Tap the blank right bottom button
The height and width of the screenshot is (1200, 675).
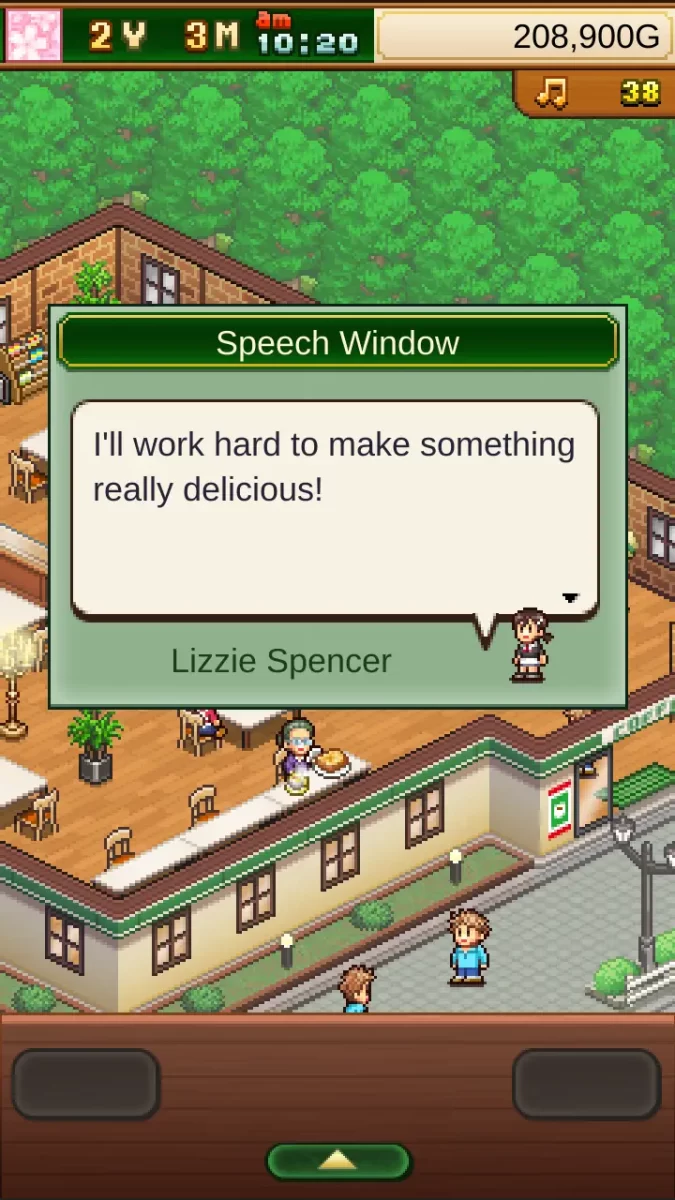coord(586,1084)
